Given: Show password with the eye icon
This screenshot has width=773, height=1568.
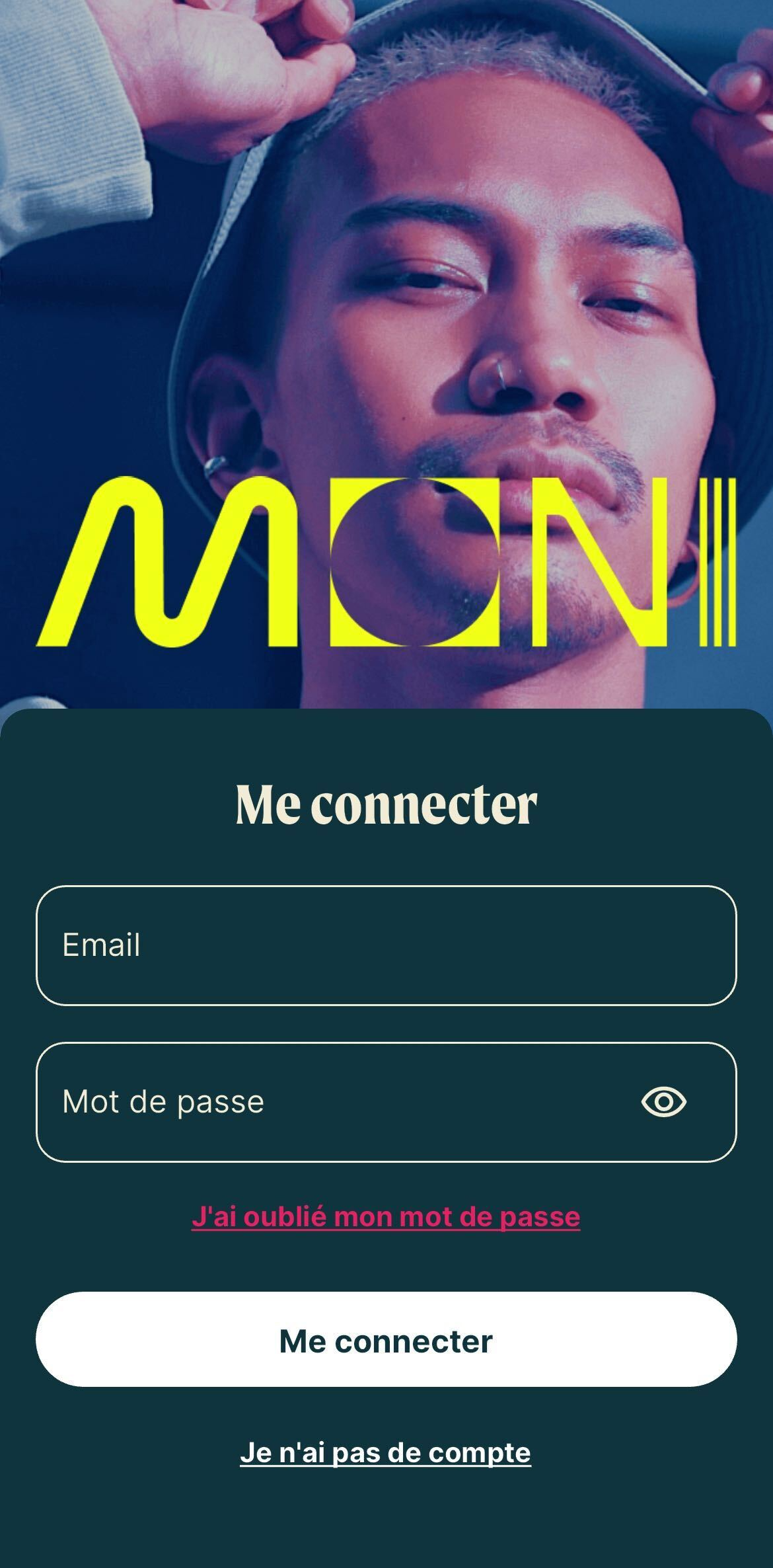Looking at the screenshot, I should [x=663, y=1102].
